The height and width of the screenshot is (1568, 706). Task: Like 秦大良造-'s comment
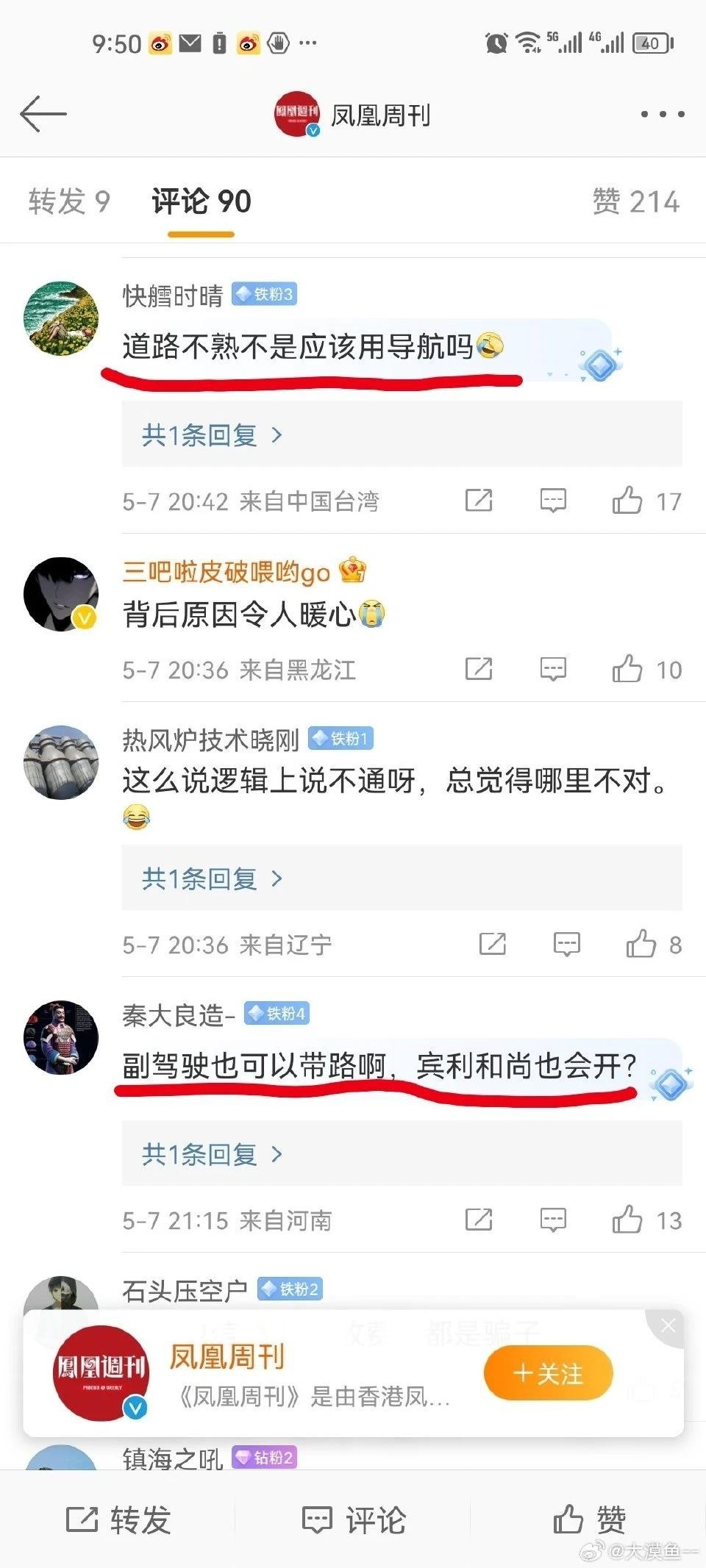(627, 1220)
